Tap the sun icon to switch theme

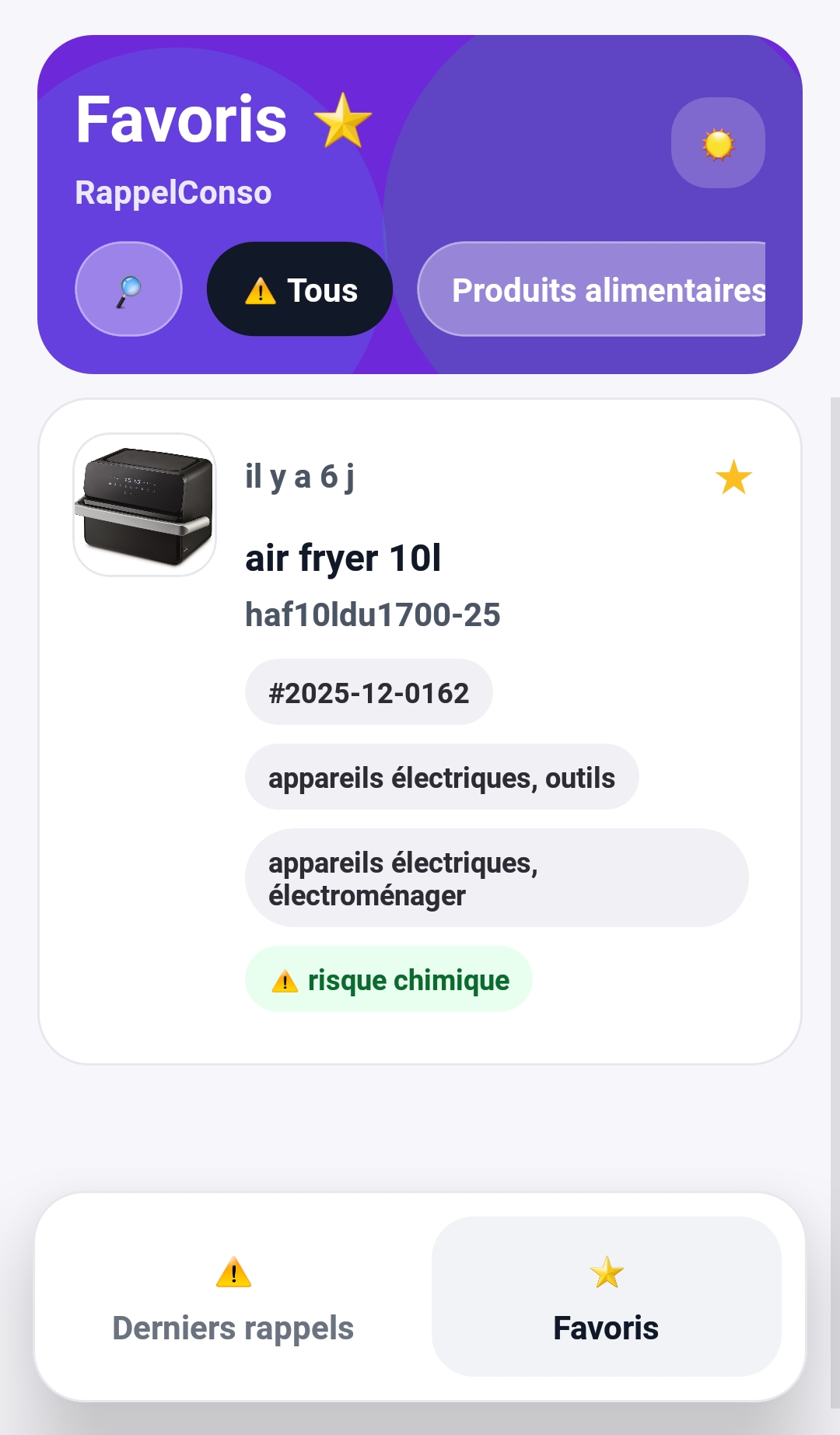pos(718,144)
